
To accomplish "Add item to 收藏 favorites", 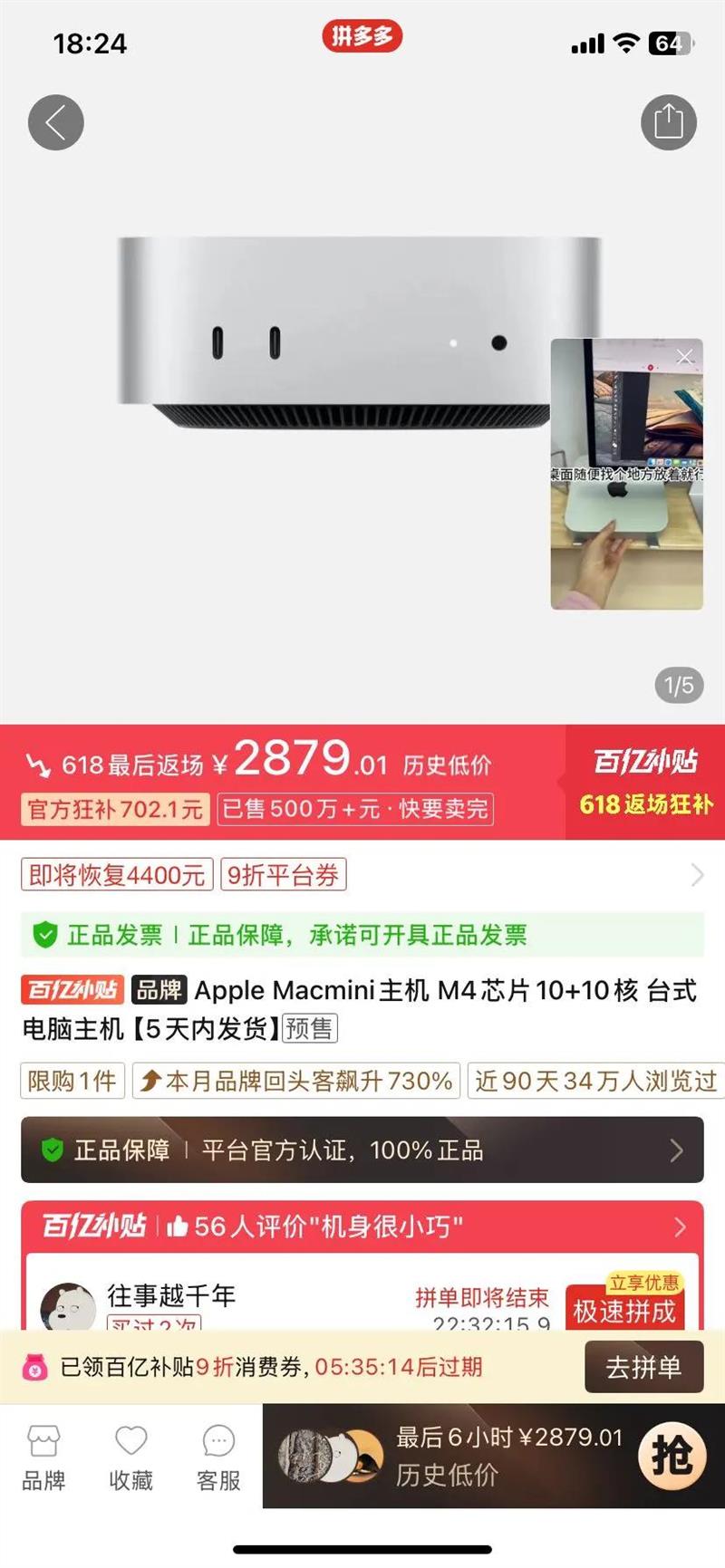I will (130, 1457).
